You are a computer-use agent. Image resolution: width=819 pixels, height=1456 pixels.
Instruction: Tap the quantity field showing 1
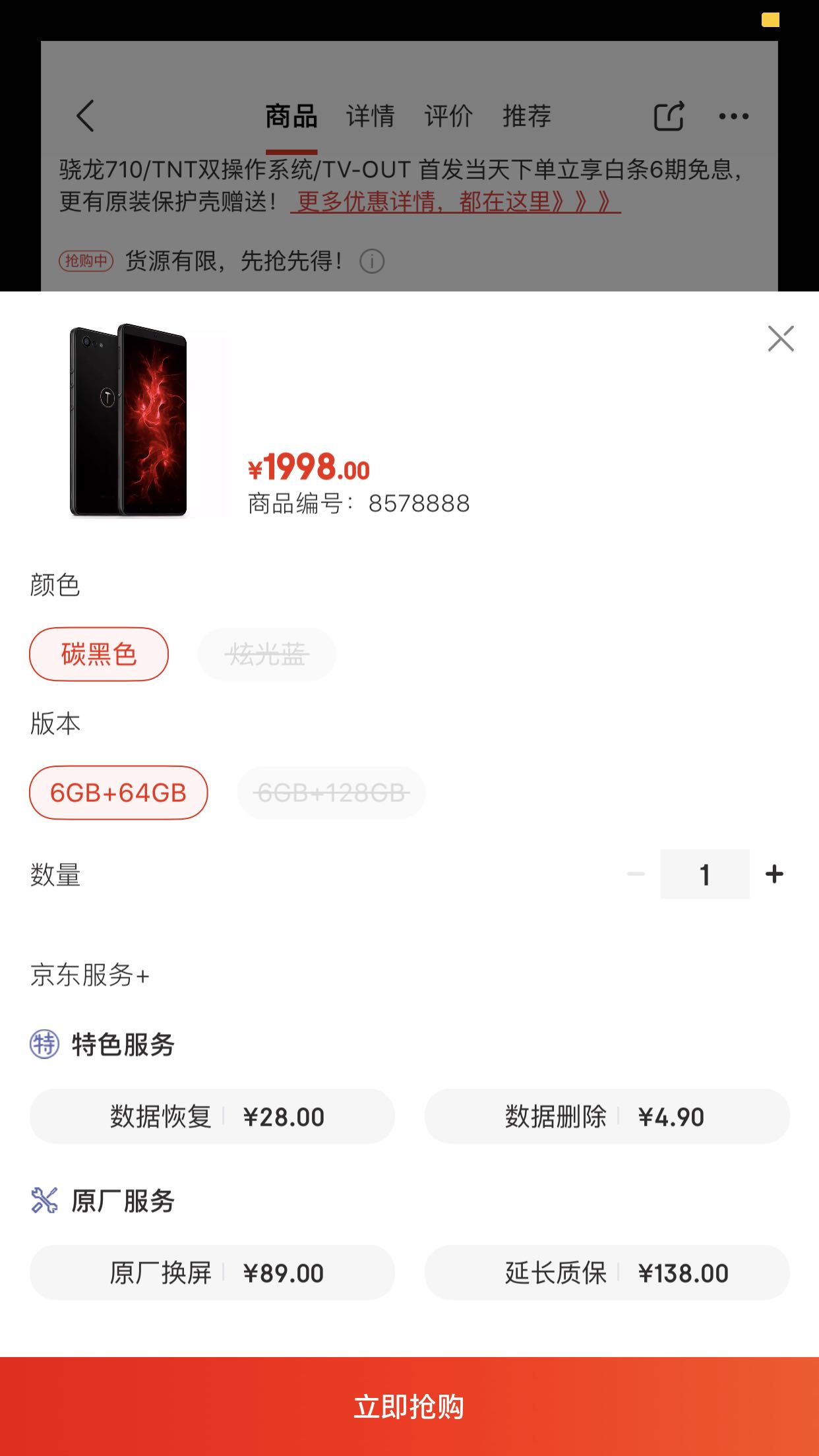point(705,874)
